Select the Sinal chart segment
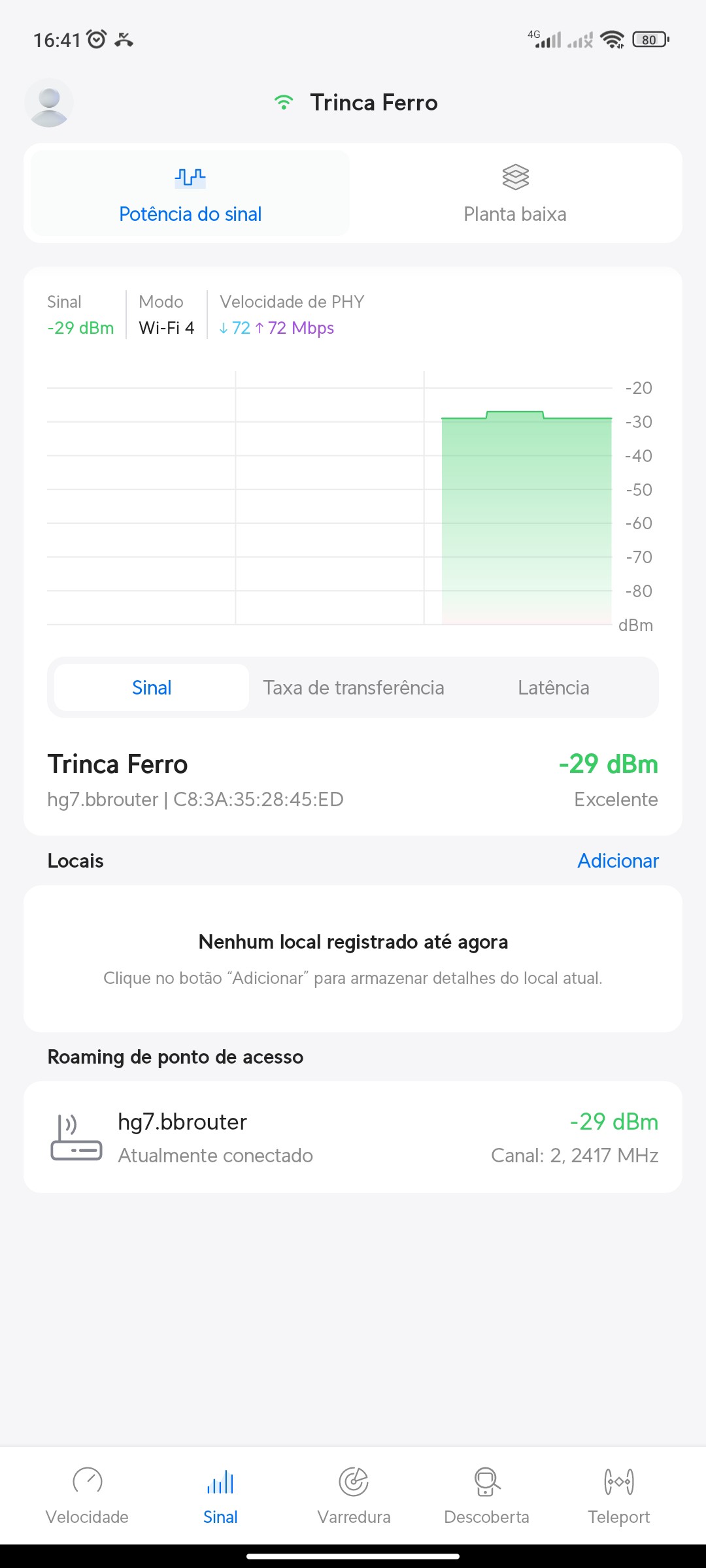The height and width of the screenshot is (1568, 706). point(152,687)
